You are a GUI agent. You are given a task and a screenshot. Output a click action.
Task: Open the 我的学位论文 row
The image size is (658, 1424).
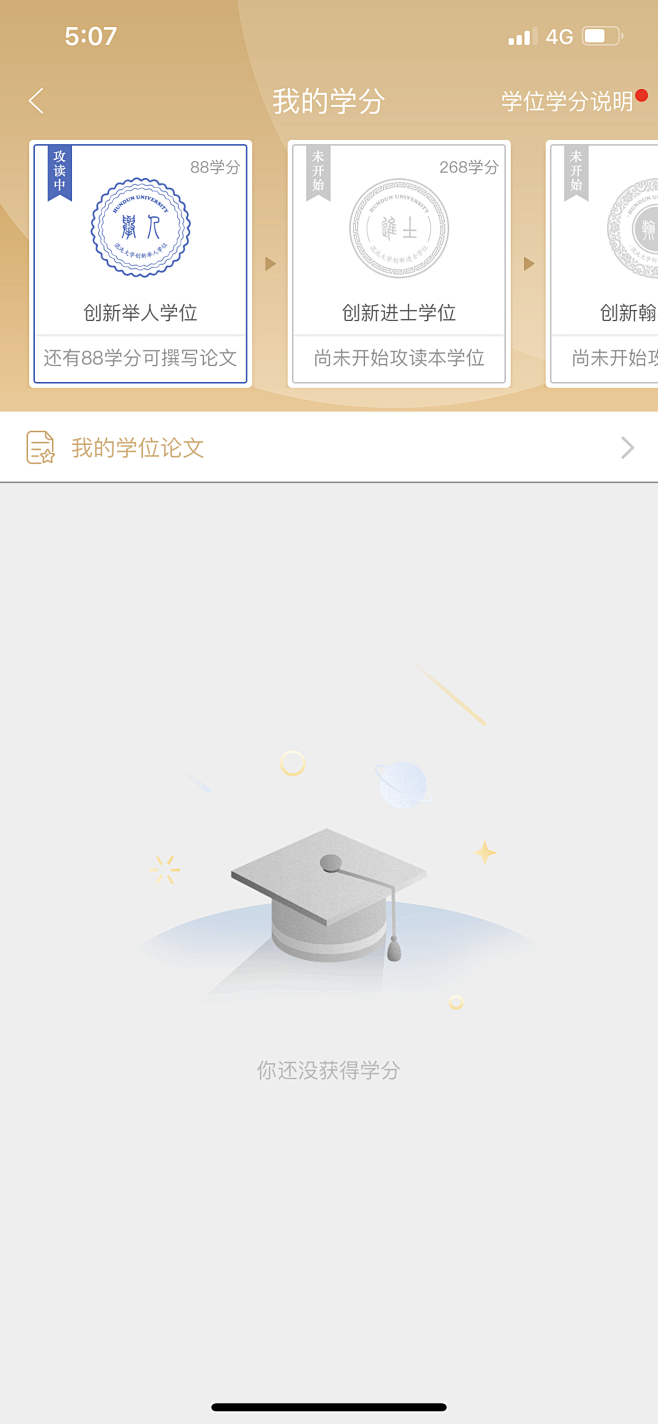coord(329,448)
